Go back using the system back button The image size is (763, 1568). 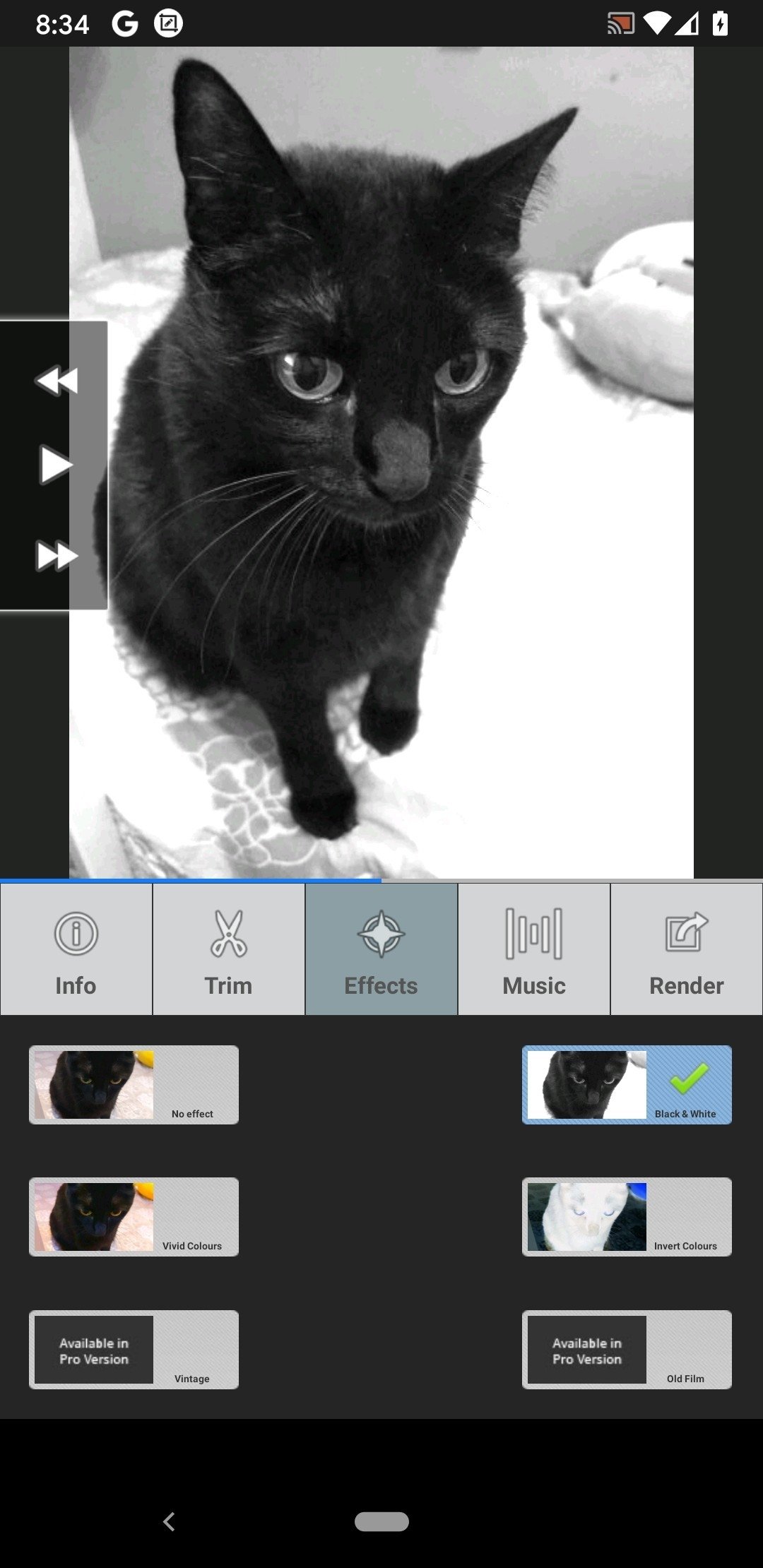[169, 1521]
